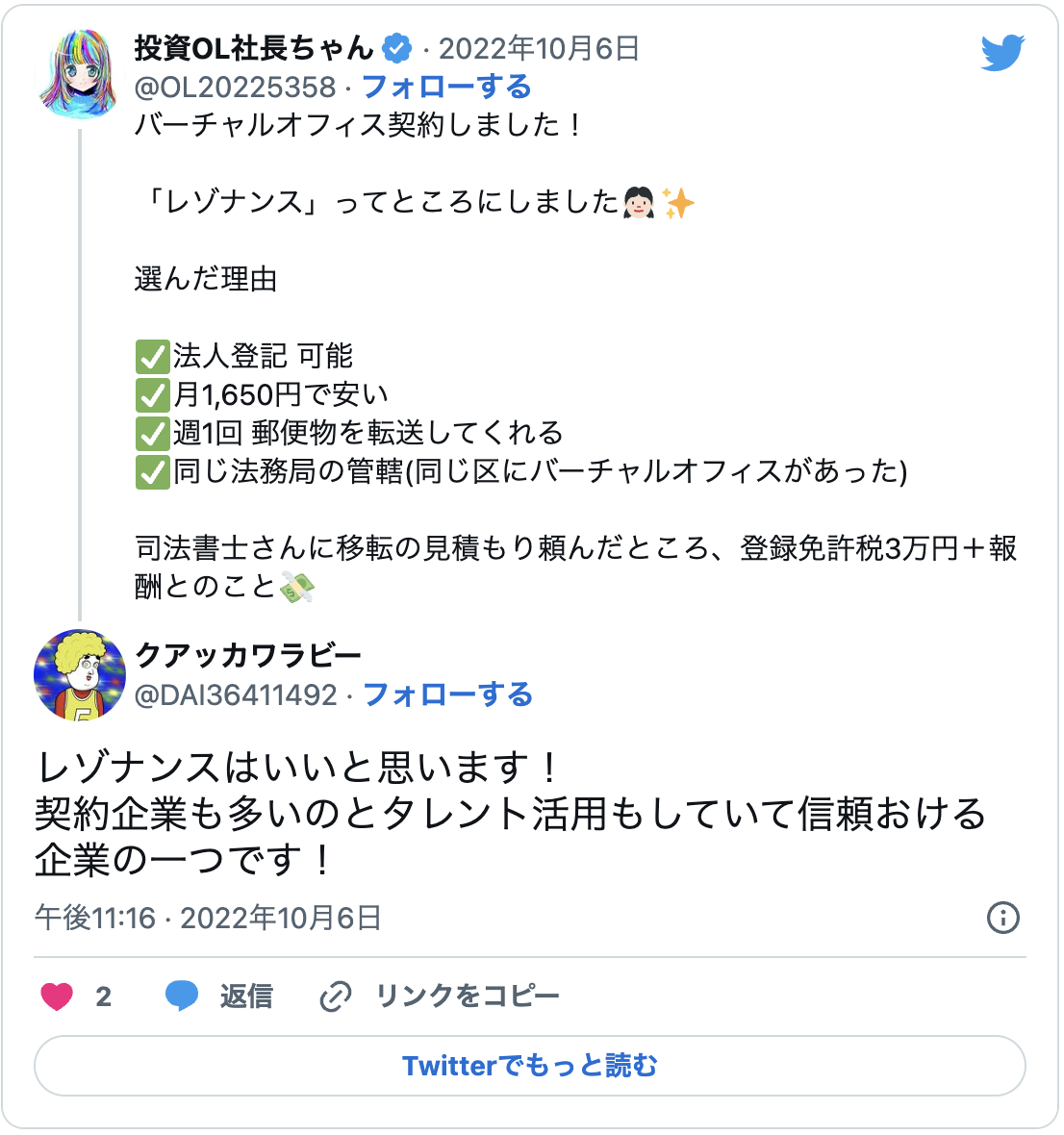The width and height of the screenshot is (1064, 1135).
Task: Open the 午後11:16 · 2022年10月6日 timestamp link
Action: click(208, 918)
